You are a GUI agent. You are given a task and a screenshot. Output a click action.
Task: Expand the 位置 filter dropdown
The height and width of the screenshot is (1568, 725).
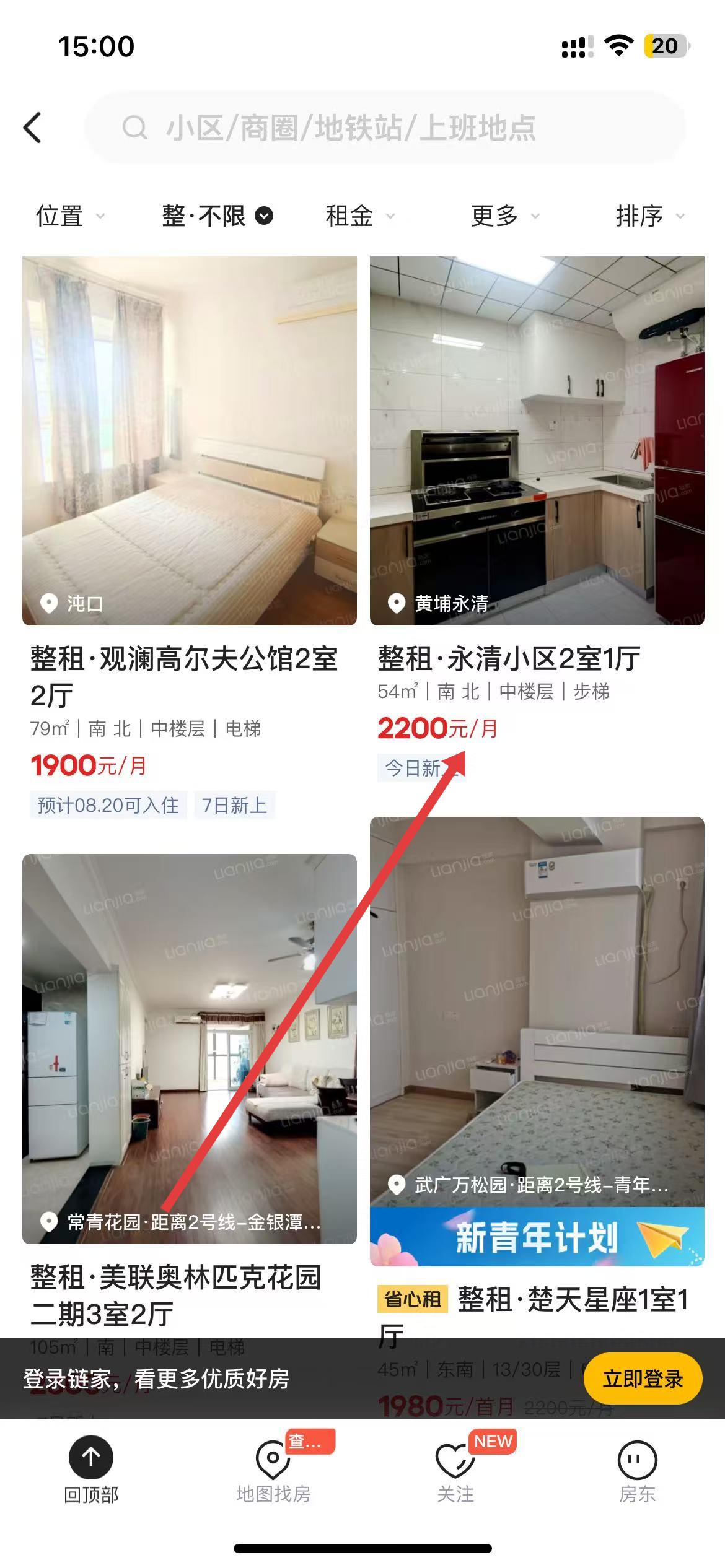click(69, 216)
